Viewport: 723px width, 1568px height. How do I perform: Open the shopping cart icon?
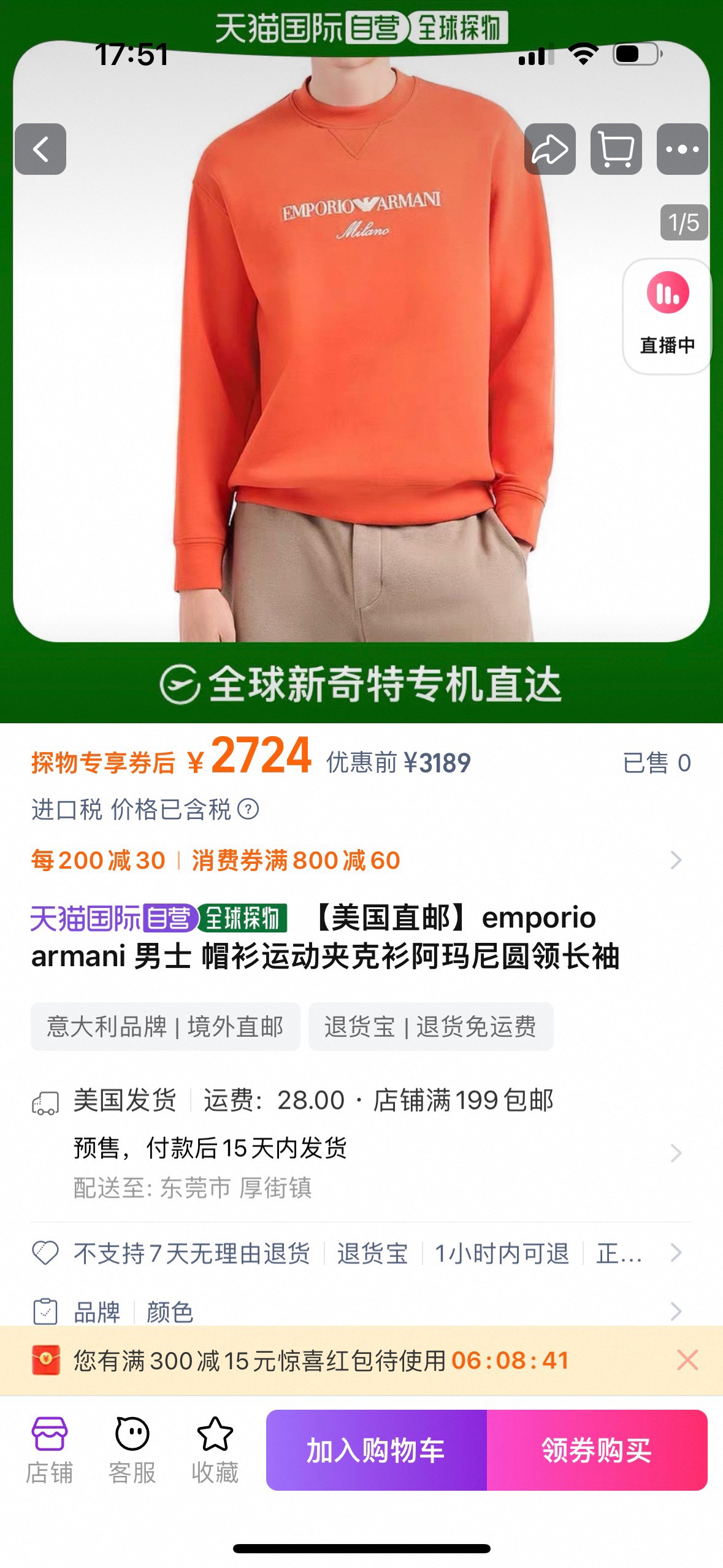pos(616,149)
